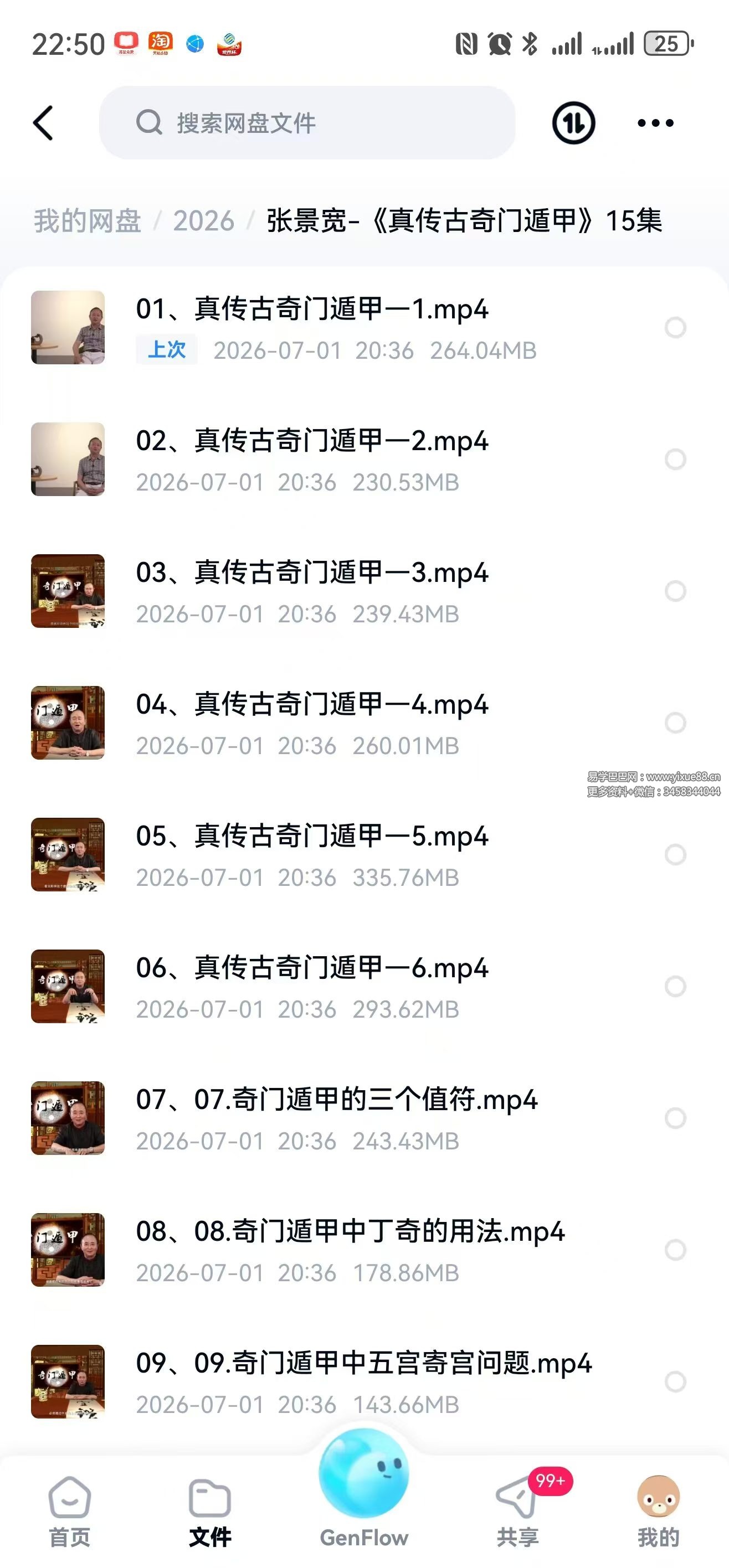
Task: Go back using the top-left arrow
Action: pos(43,123)
